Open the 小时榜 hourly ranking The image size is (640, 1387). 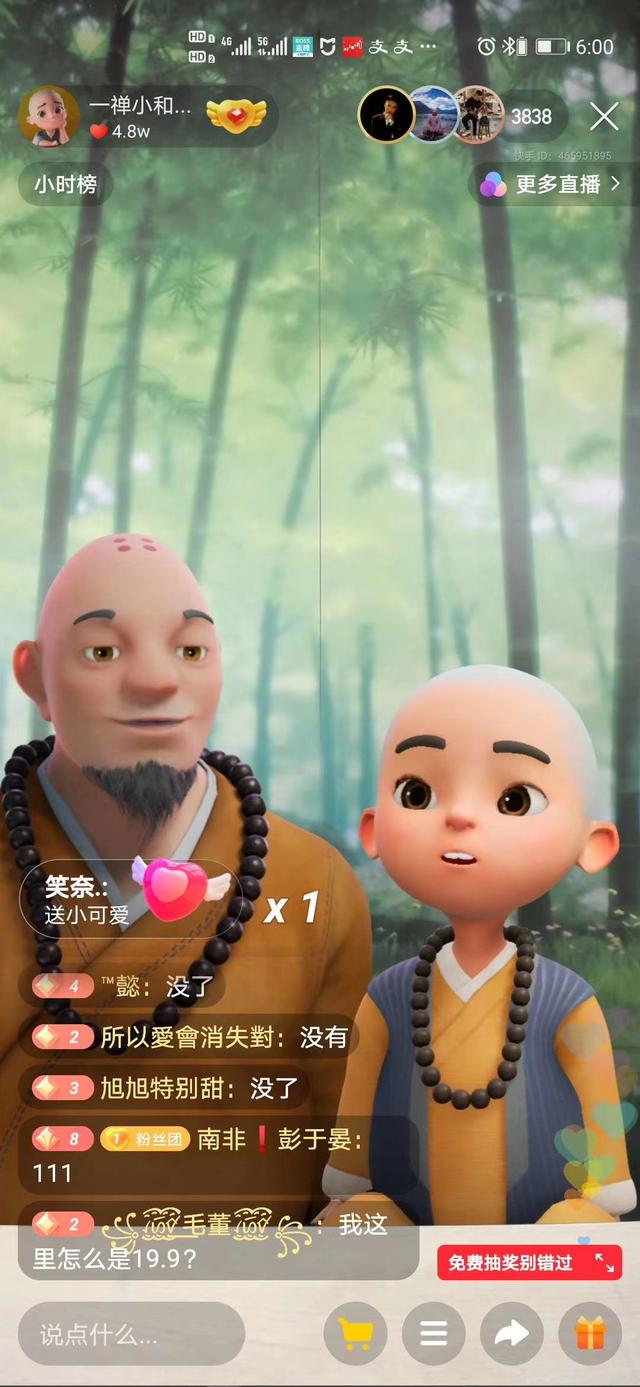(66, 185)
